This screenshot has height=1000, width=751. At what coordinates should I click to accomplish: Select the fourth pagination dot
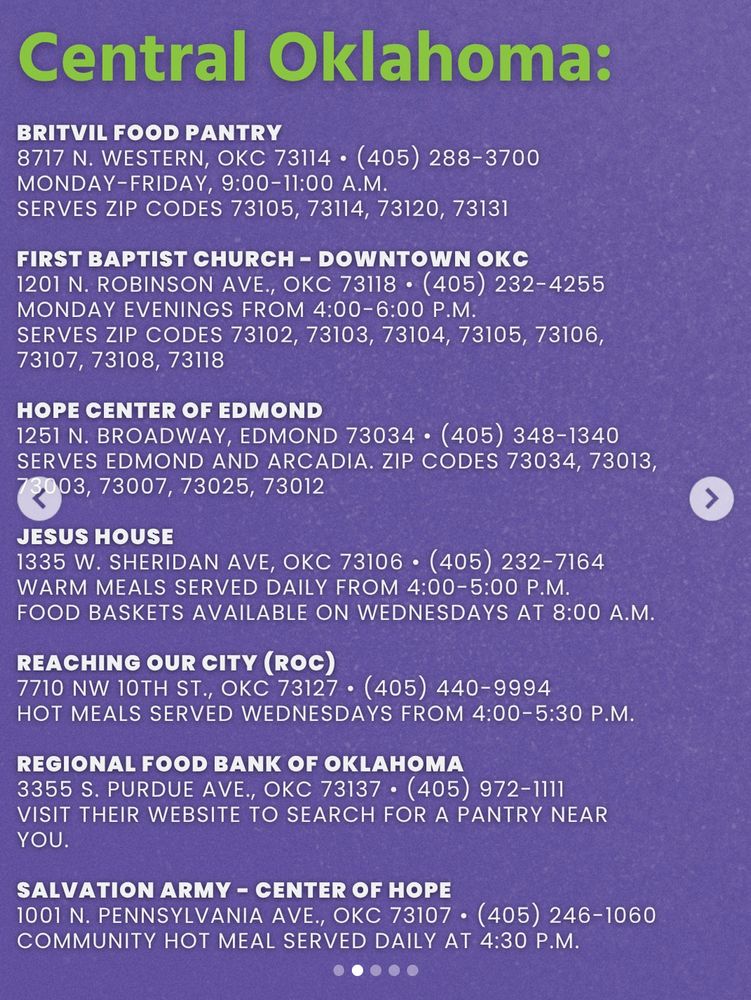click(393, 970)
